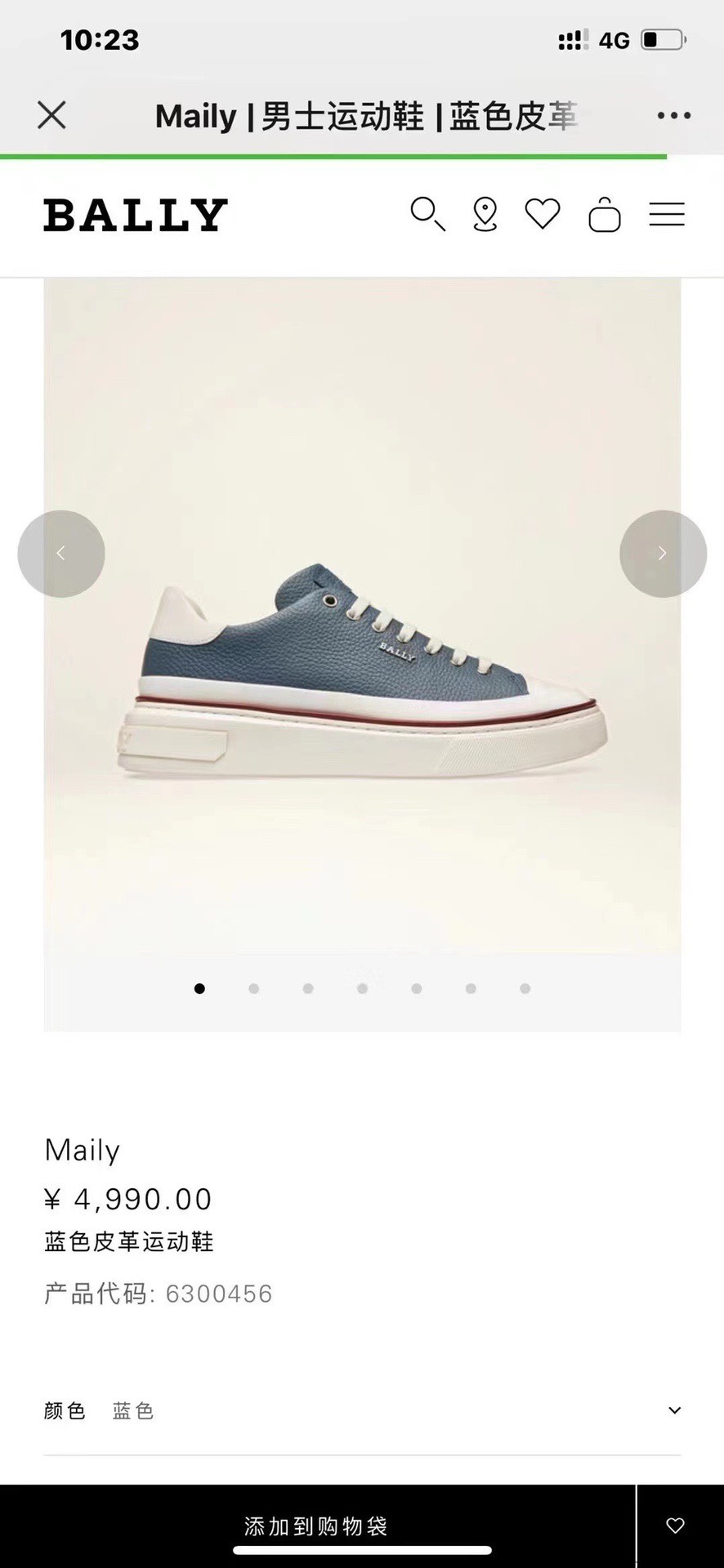Open the shopping bag
The image size is (724, 1568).
[x=605, y=215]
